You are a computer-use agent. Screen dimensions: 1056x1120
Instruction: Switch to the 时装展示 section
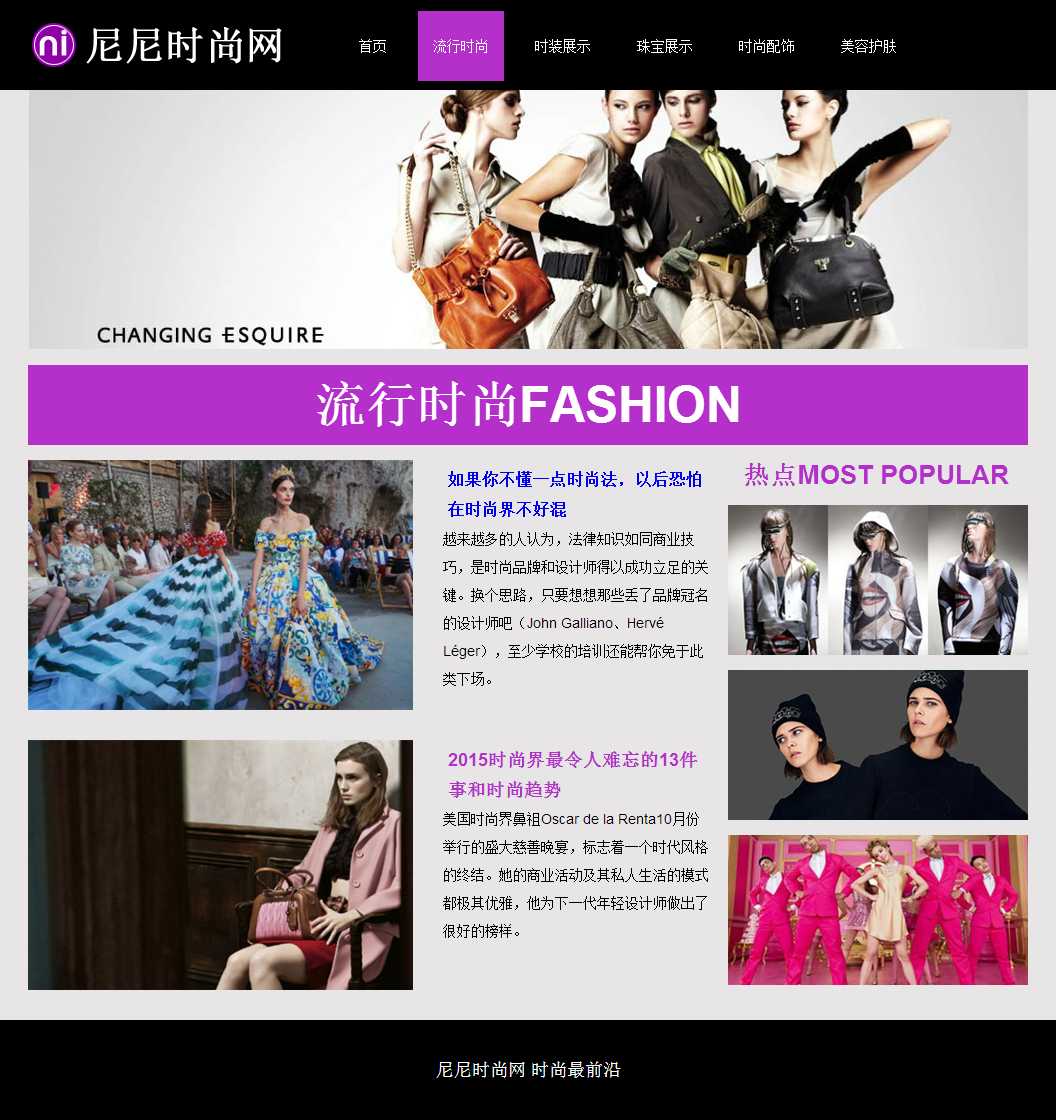click(x=562, y=46)
